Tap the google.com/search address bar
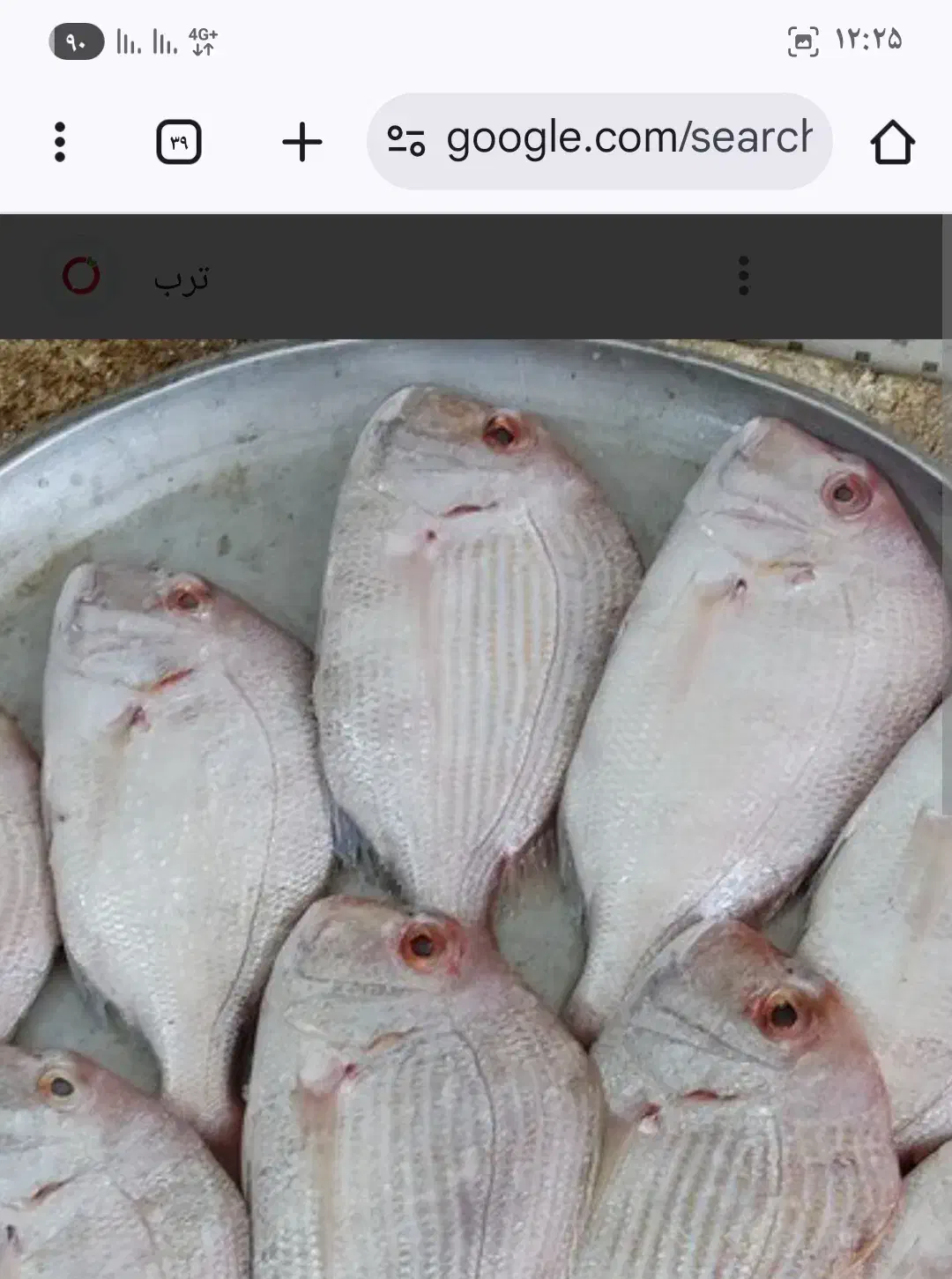Viewport: 952px width, 1279px height. coord(628,139)
